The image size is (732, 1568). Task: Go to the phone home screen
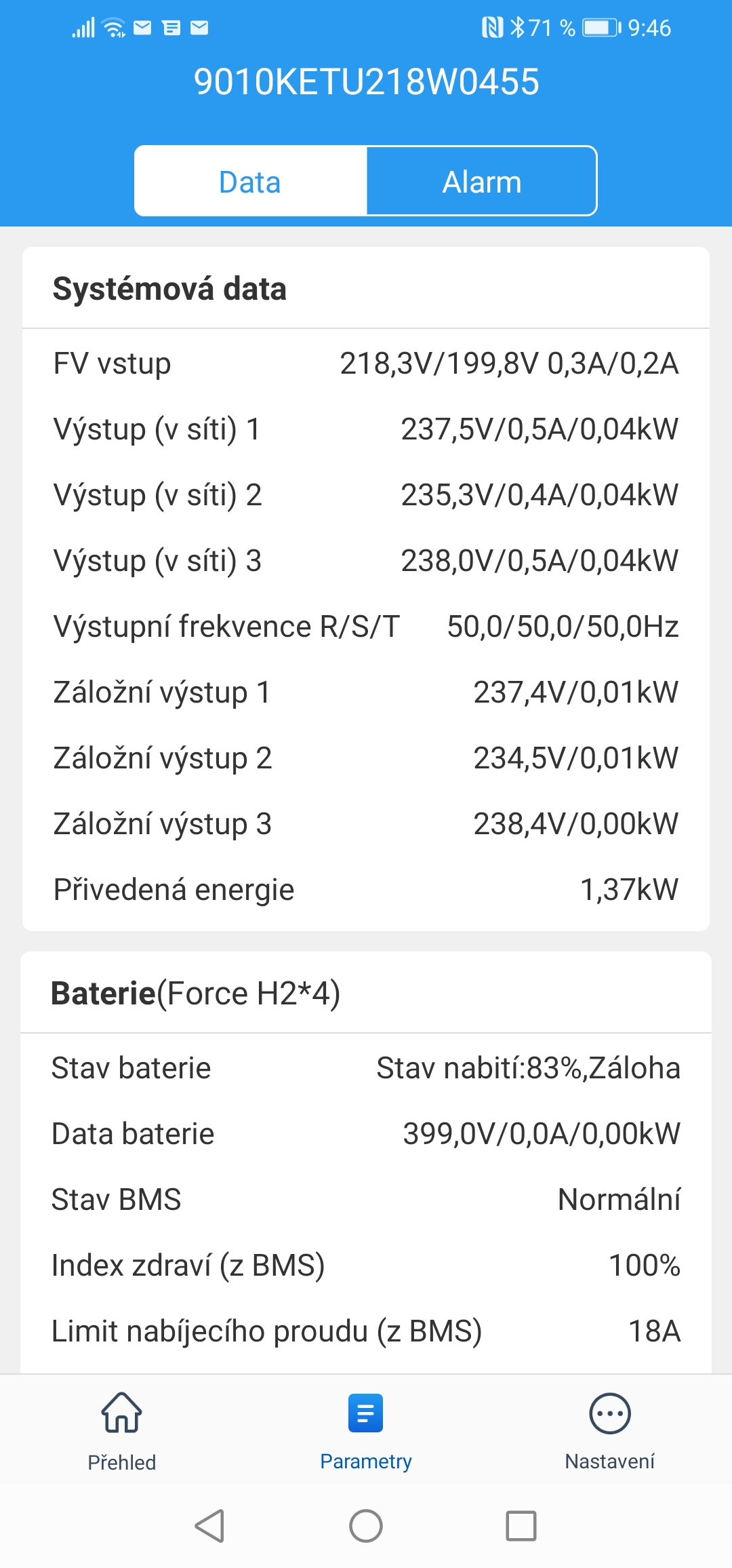tap(366, 1526)
